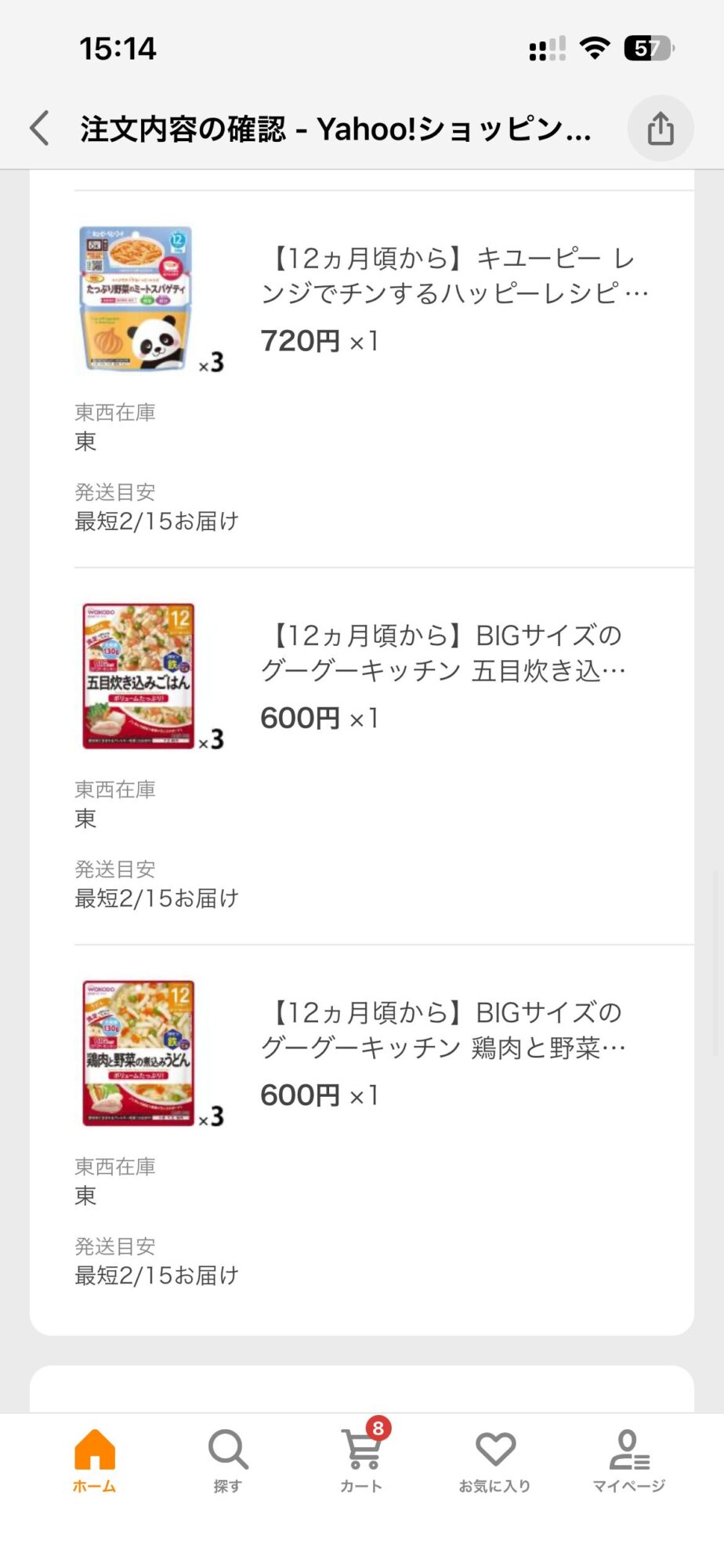Open the カート tab

point(362,1460)
